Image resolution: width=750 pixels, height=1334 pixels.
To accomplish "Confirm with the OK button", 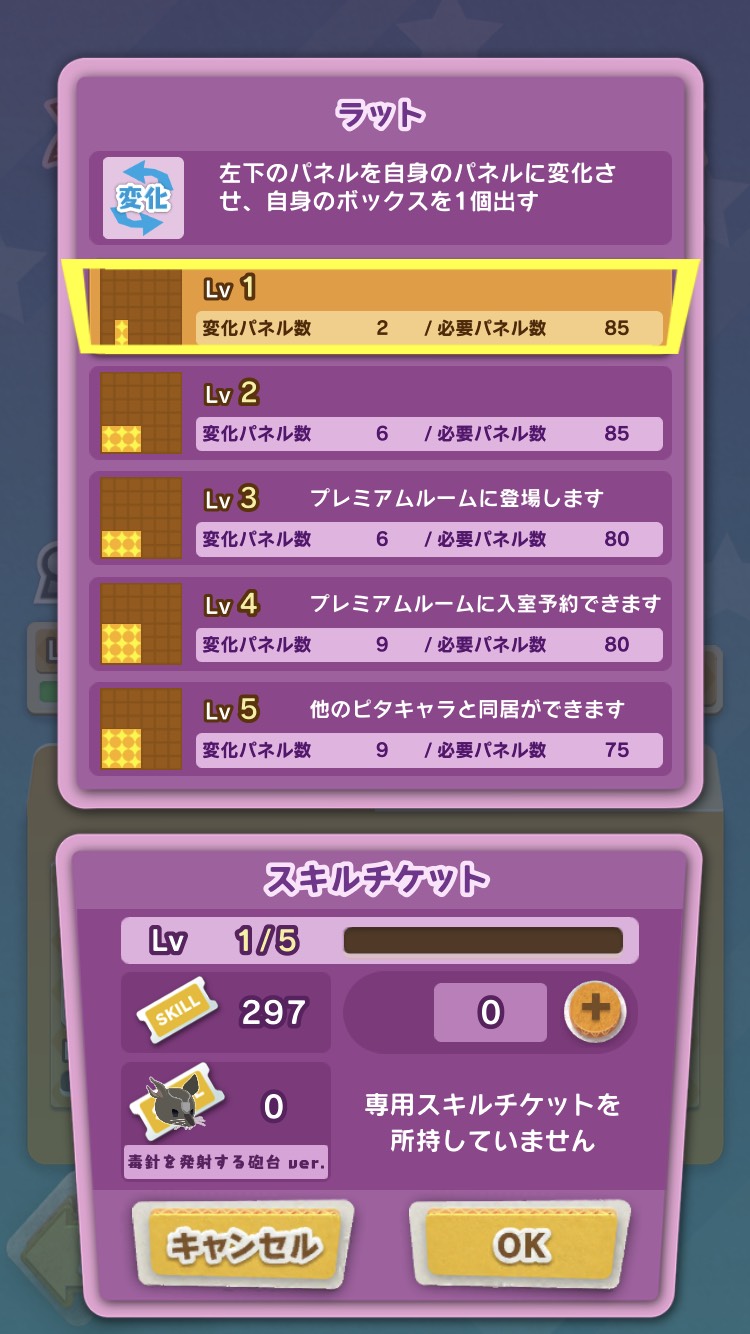I will [x=521, y=1245].
